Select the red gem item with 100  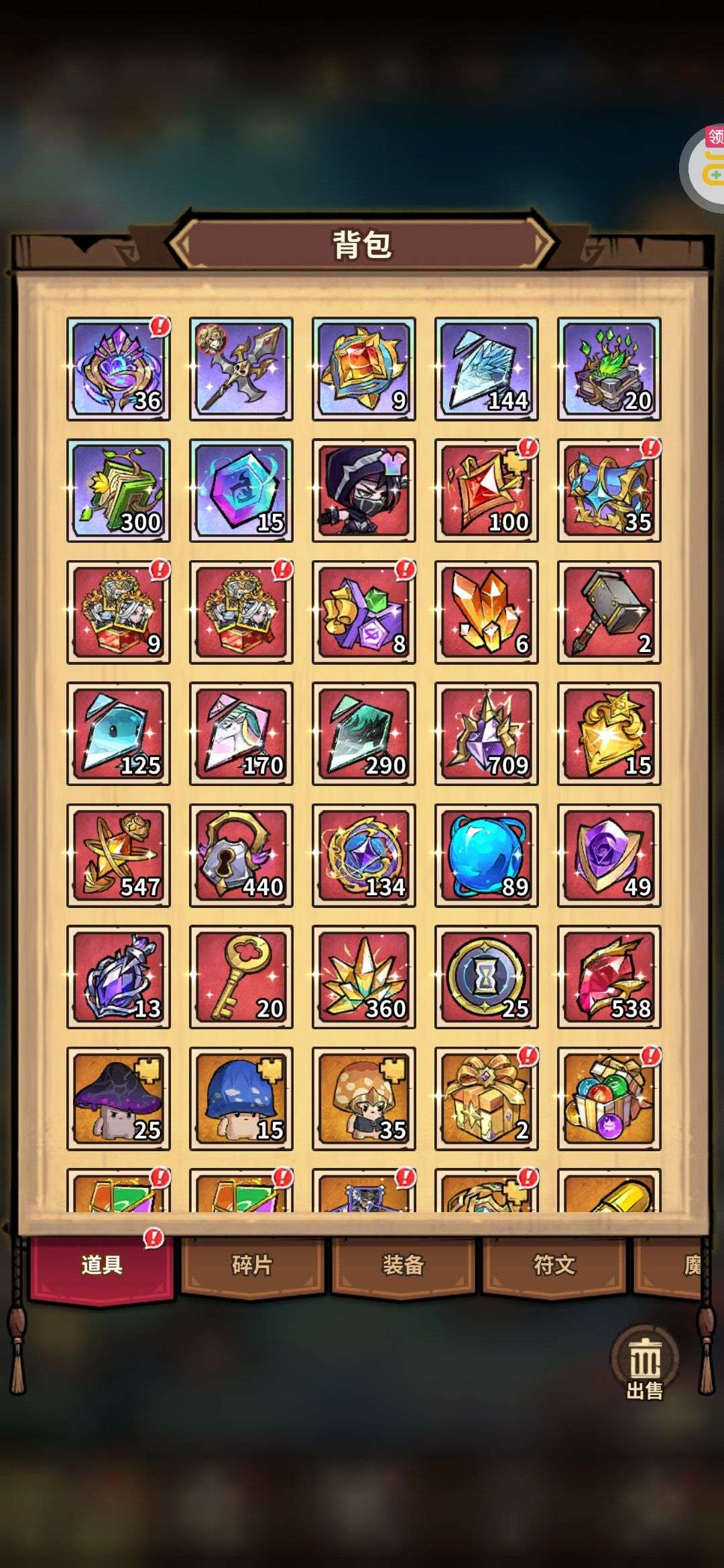click(486, 491)
